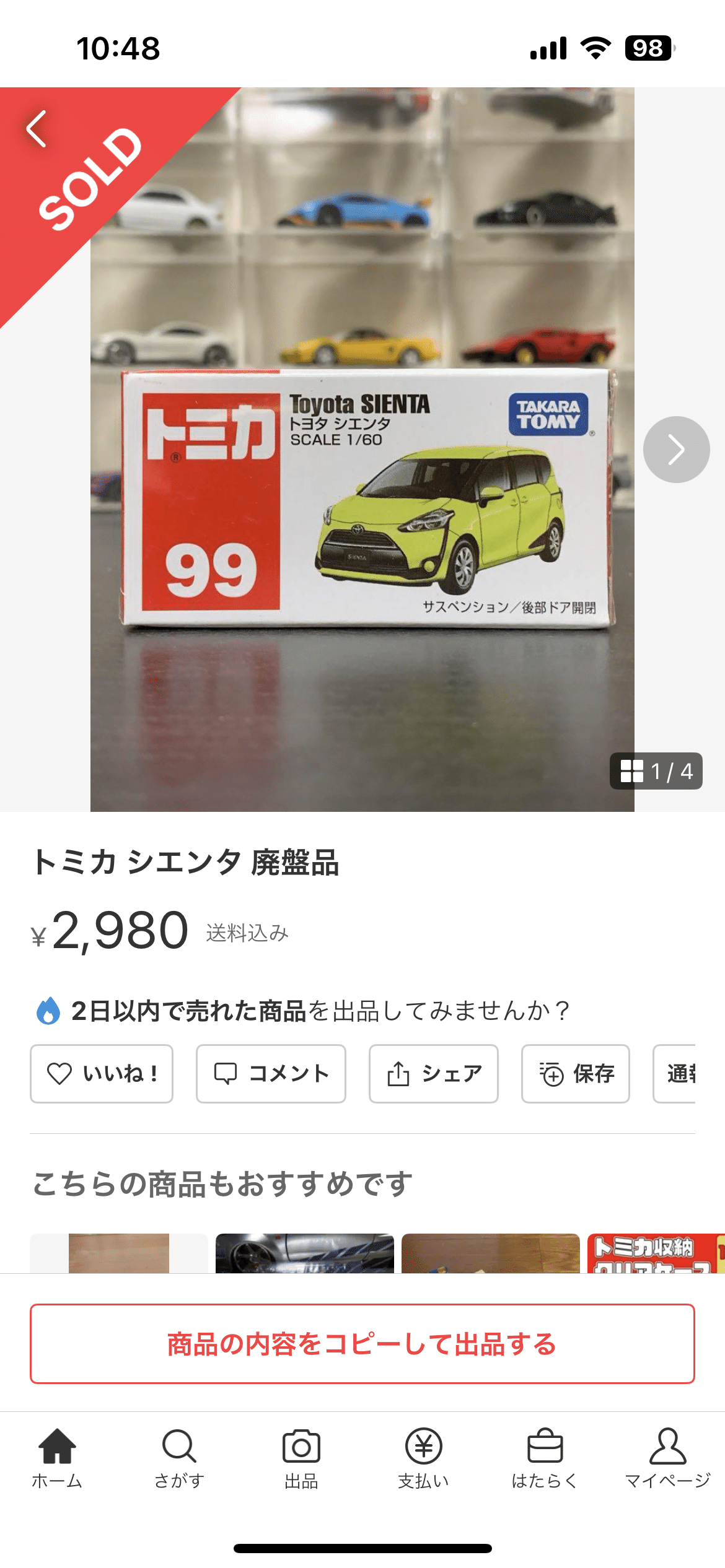Open the 1/4 photo grid indicator
This screenshot has width=725, height=1568.
click(x=656, y=771)
